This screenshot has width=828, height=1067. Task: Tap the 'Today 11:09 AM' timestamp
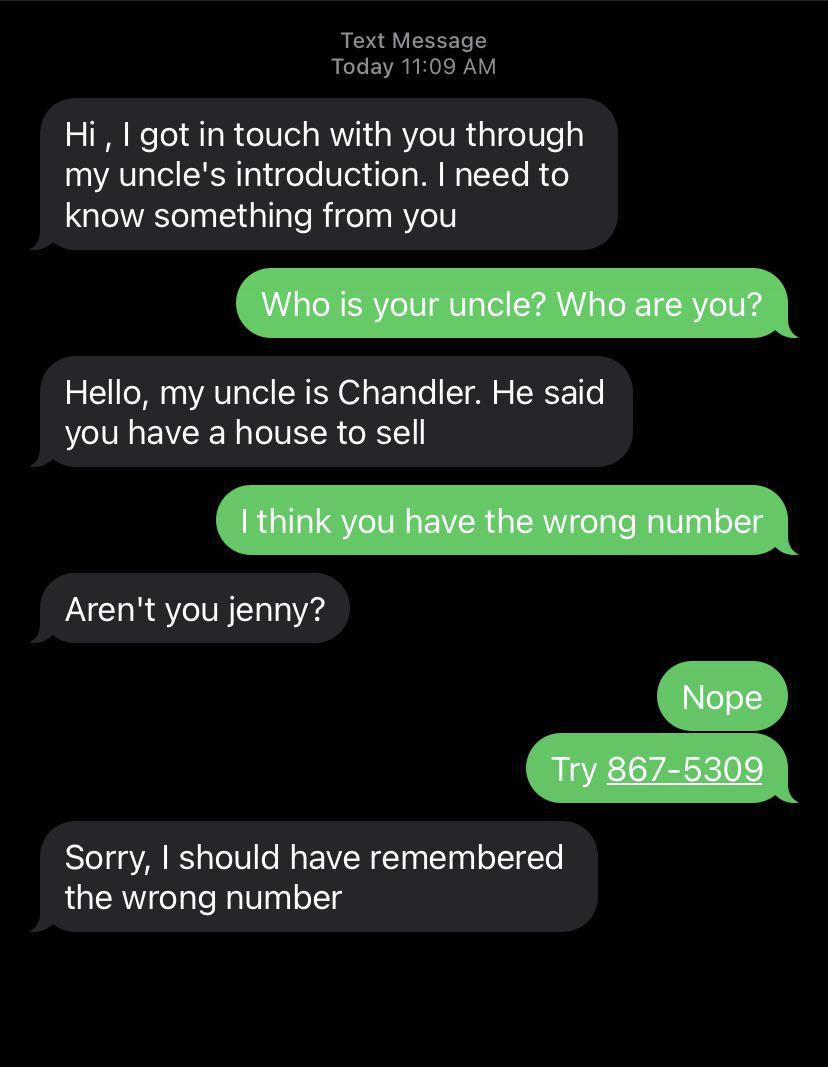(414, 67)
